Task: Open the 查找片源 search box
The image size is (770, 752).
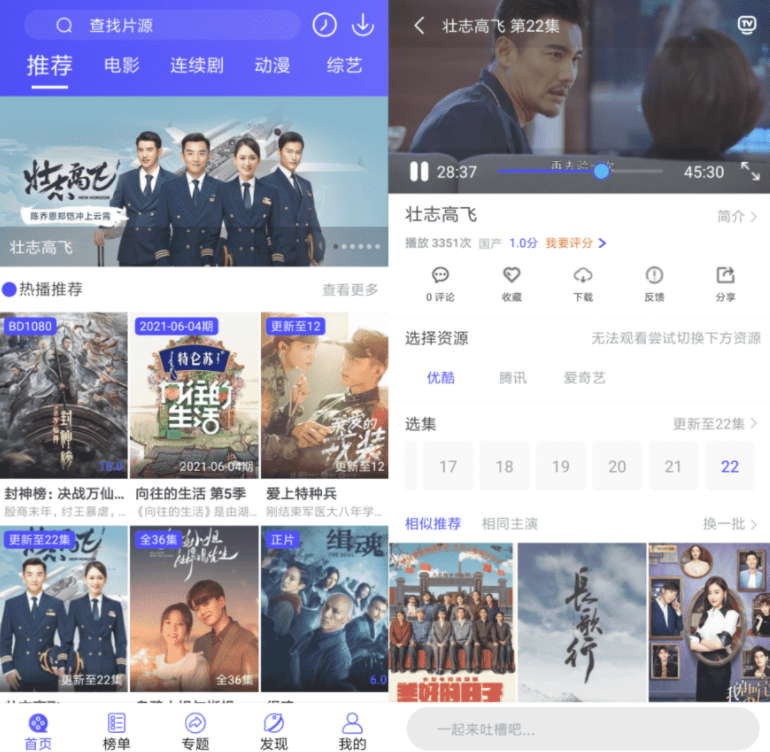Action: tap(160, 25)
